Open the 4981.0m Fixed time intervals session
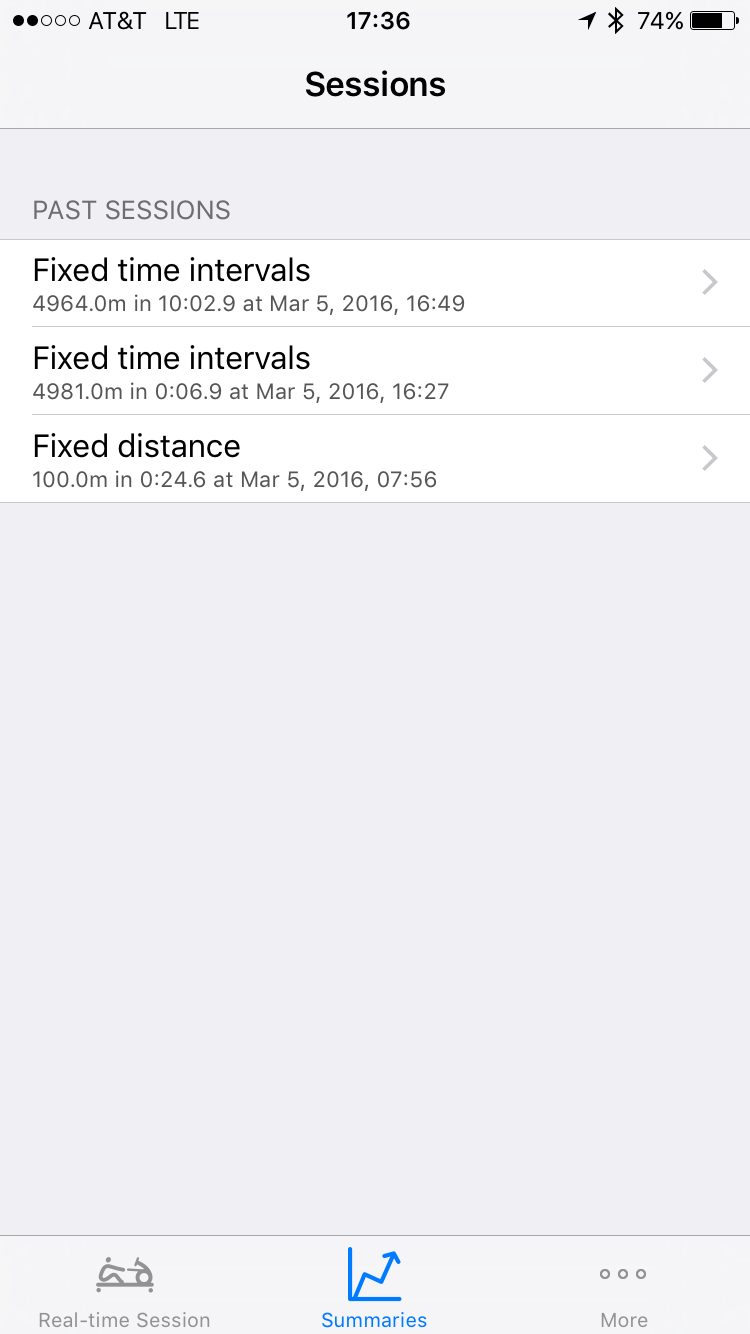Viewport: 750px width, 1334px height. 375,372
